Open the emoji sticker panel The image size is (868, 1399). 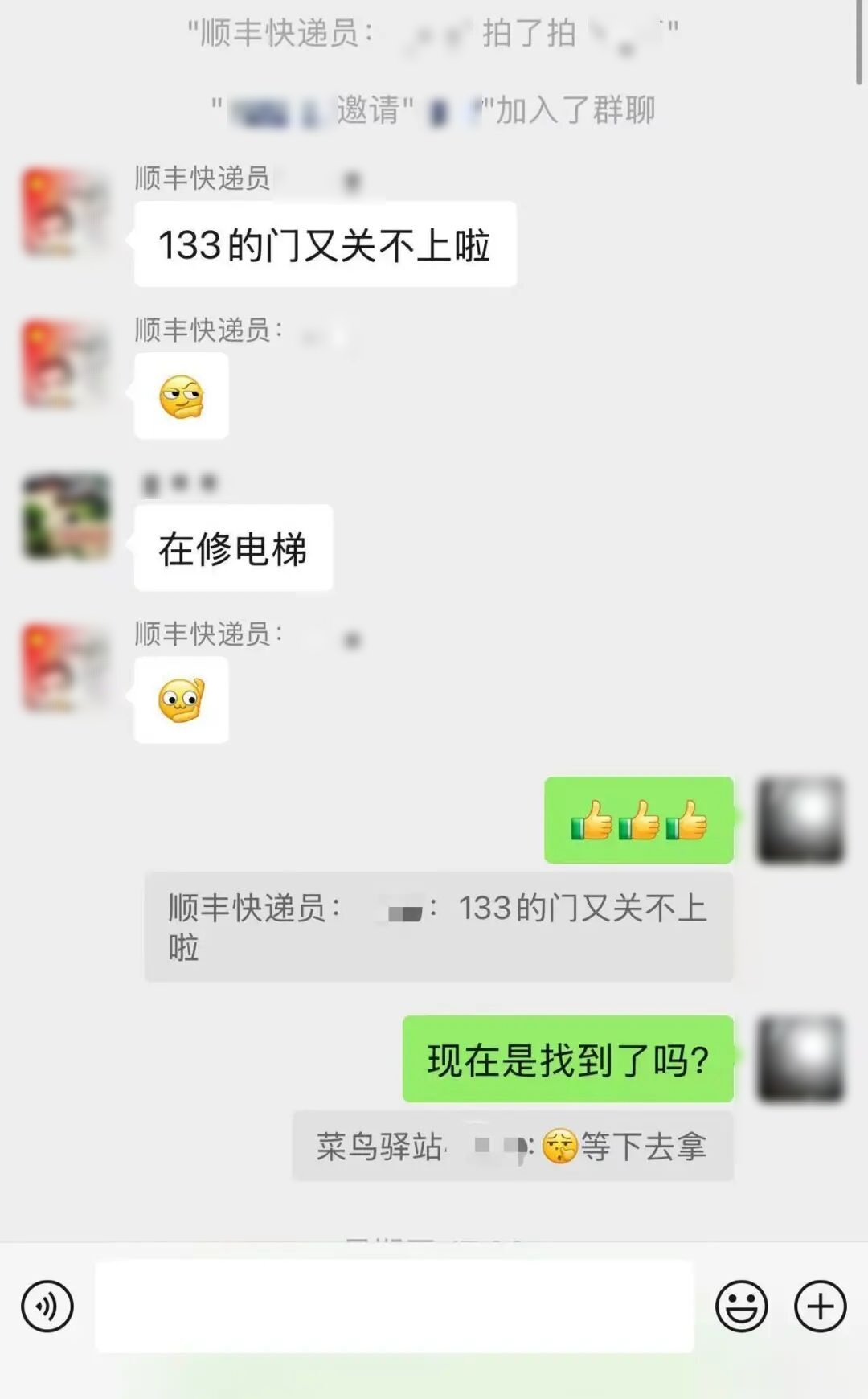(741, 1306)
